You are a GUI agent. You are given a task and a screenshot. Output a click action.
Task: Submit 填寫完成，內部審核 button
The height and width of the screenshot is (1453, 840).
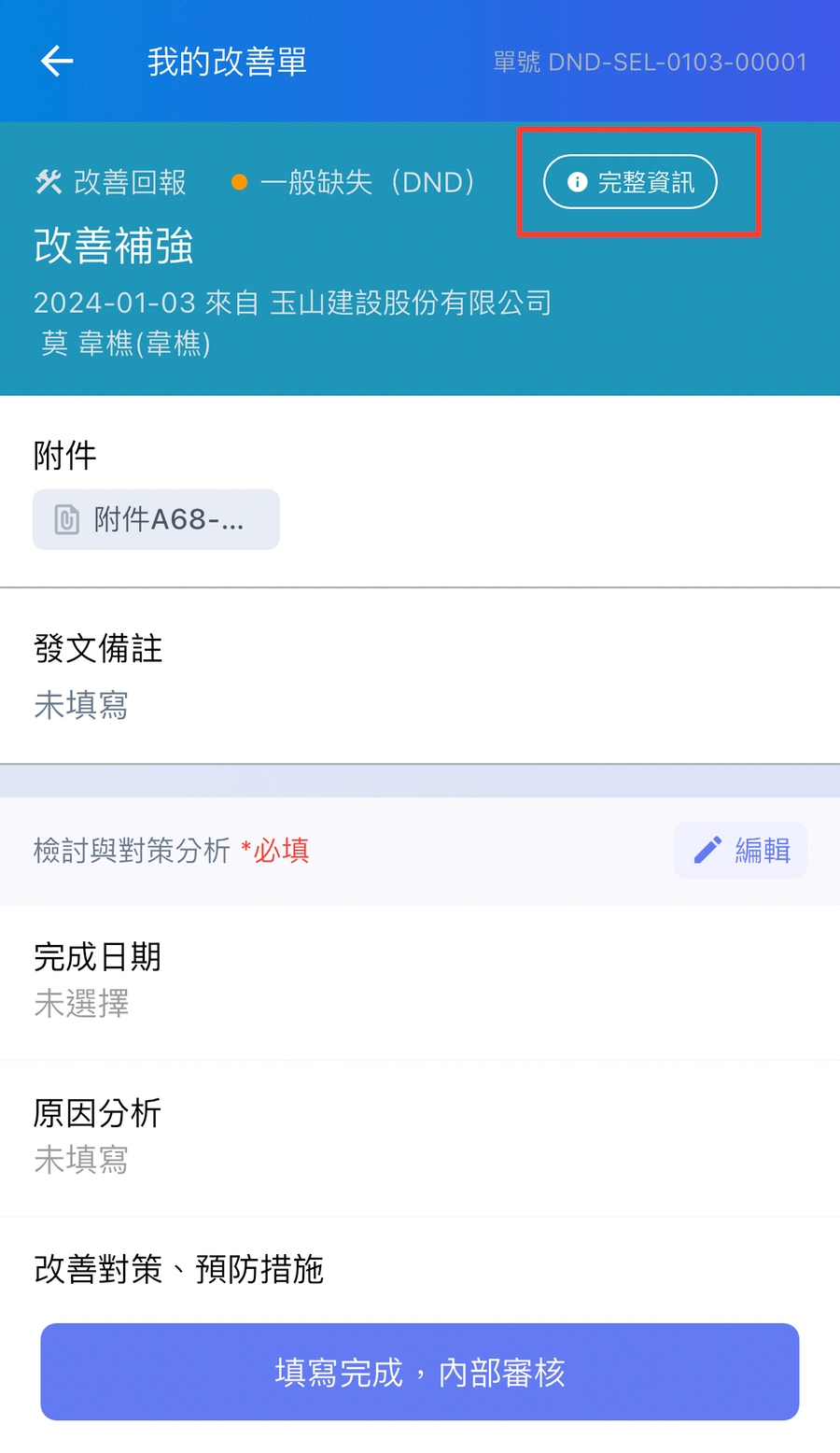click(420, 1372)
